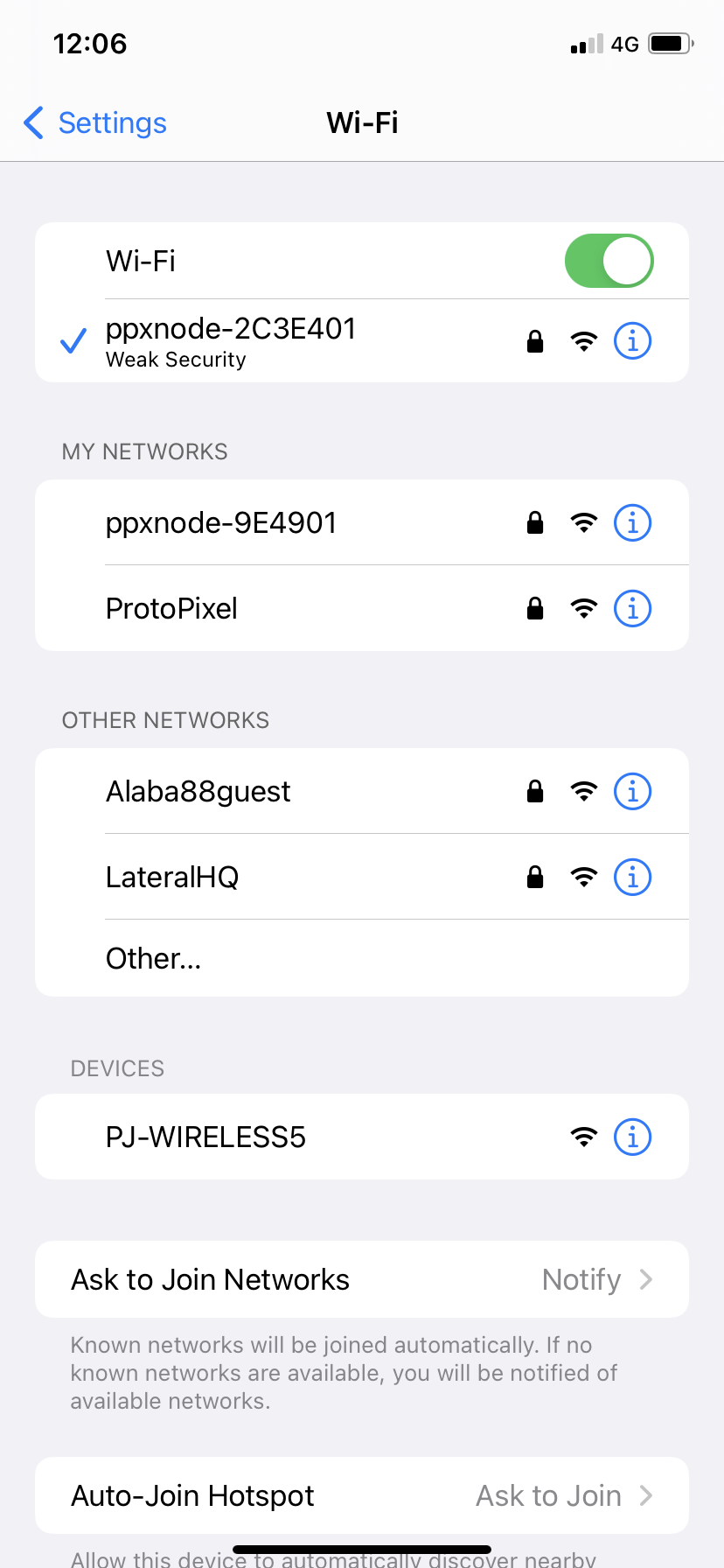Viewport: 724px width, 1568px height.
Task: Open PJ-WIRELESS5 info icon
Action: pyautogui.click(x=632, y=1137)
